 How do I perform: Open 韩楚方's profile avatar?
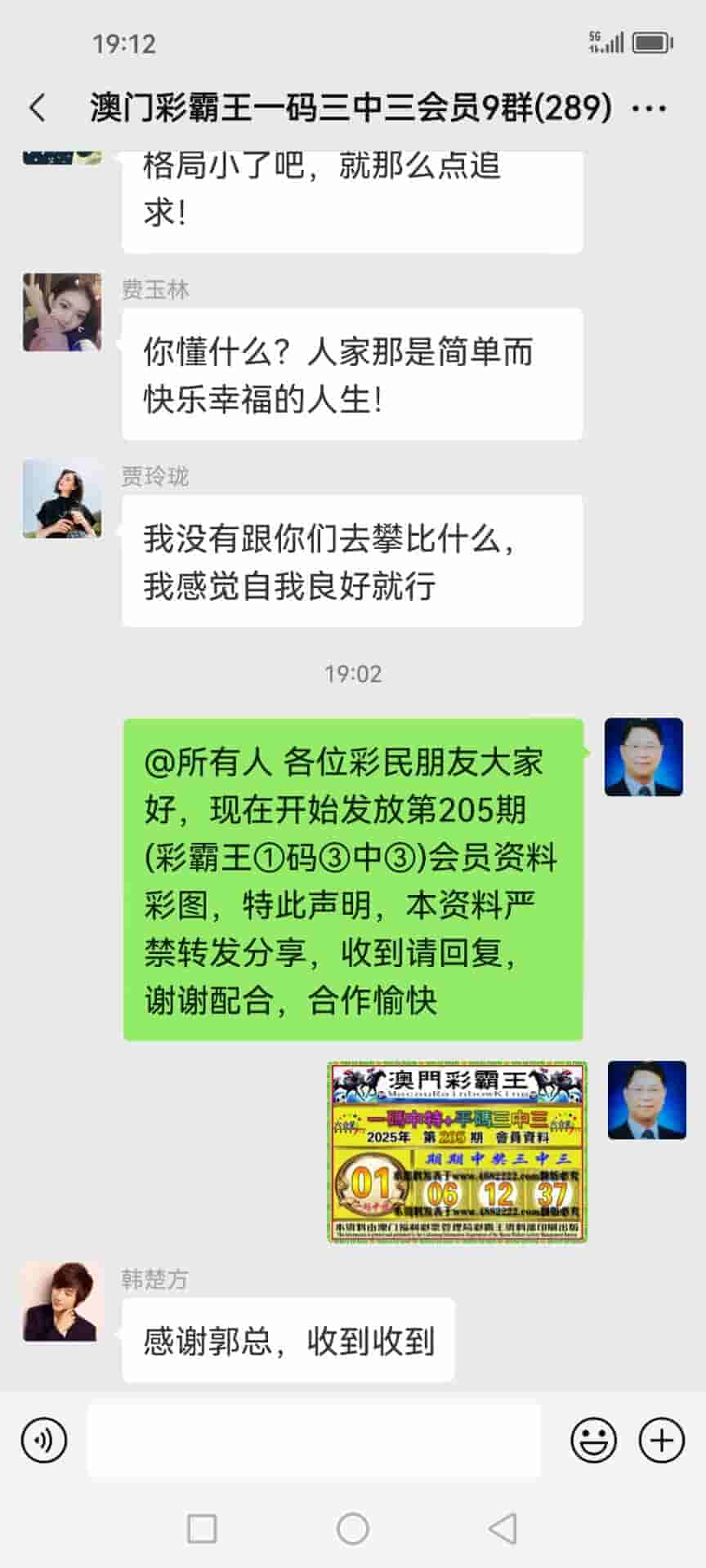62,1302
